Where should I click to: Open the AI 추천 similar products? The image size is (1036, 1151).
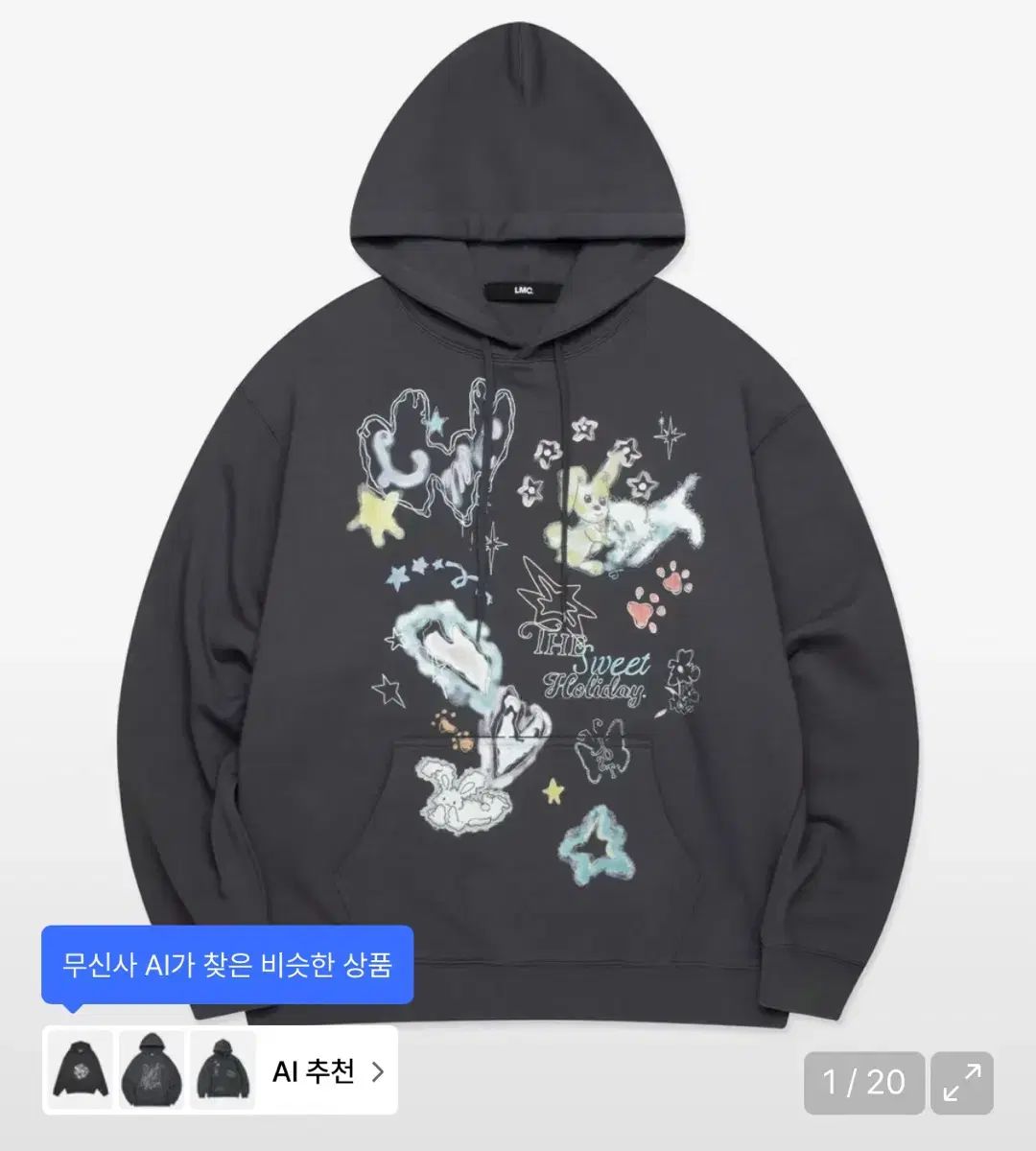pyautogui.click(x=328, y=1071)
